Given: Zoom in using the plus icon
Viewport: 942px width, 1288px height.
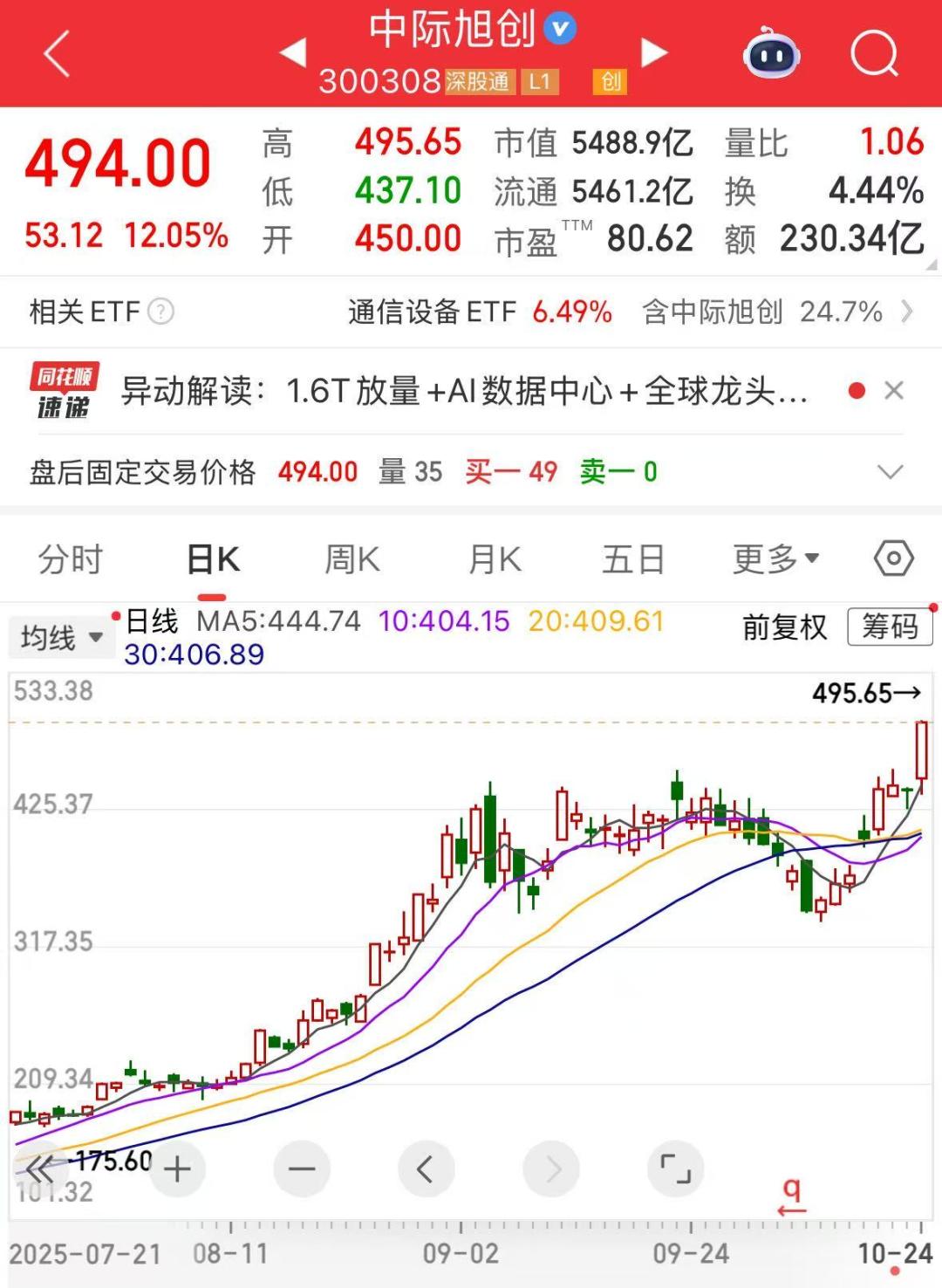Looking at the screenshot, I should point(177,1168).
